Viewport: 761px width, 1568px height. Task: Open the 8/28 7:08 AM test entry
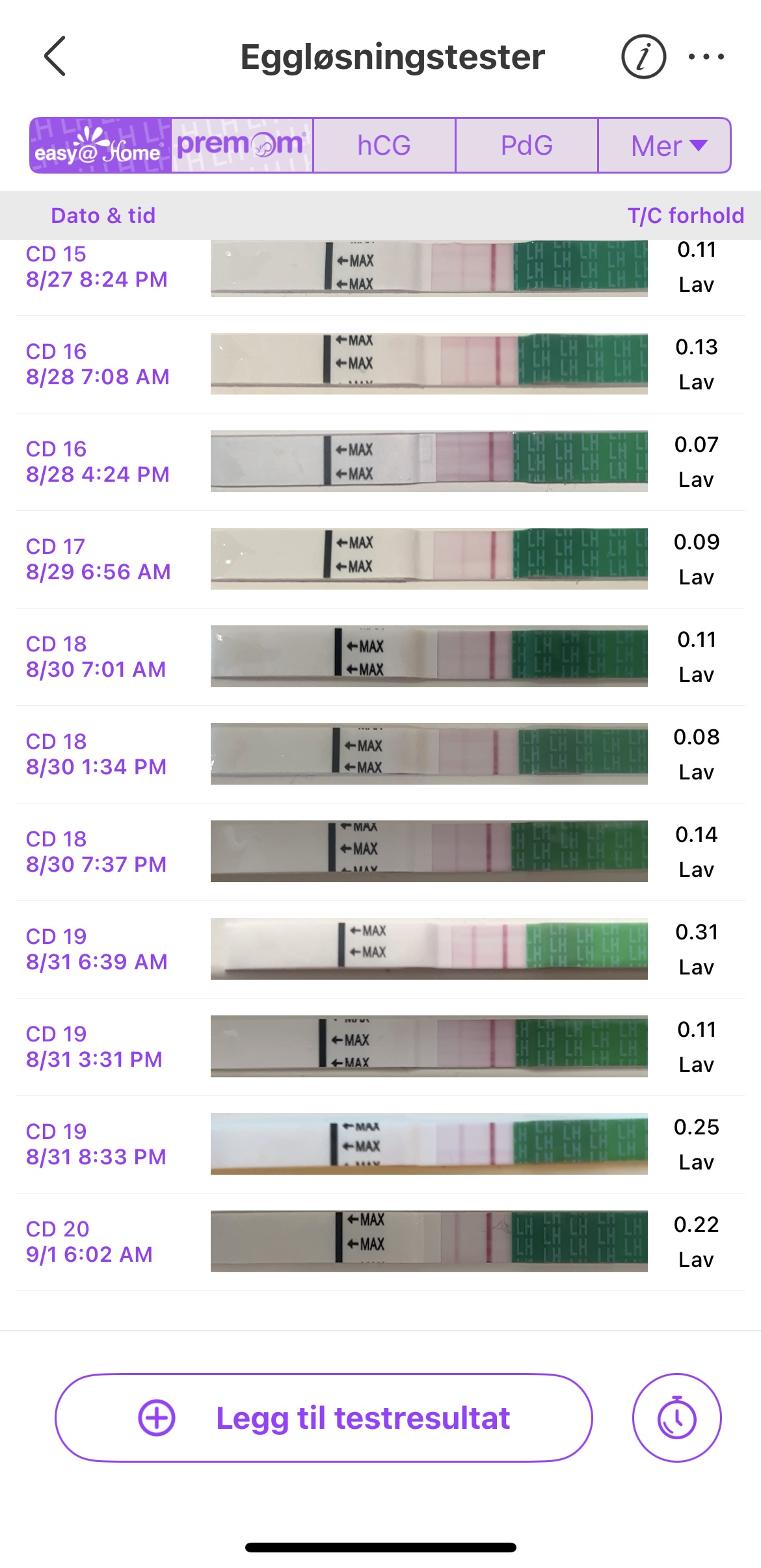[380, 364]
